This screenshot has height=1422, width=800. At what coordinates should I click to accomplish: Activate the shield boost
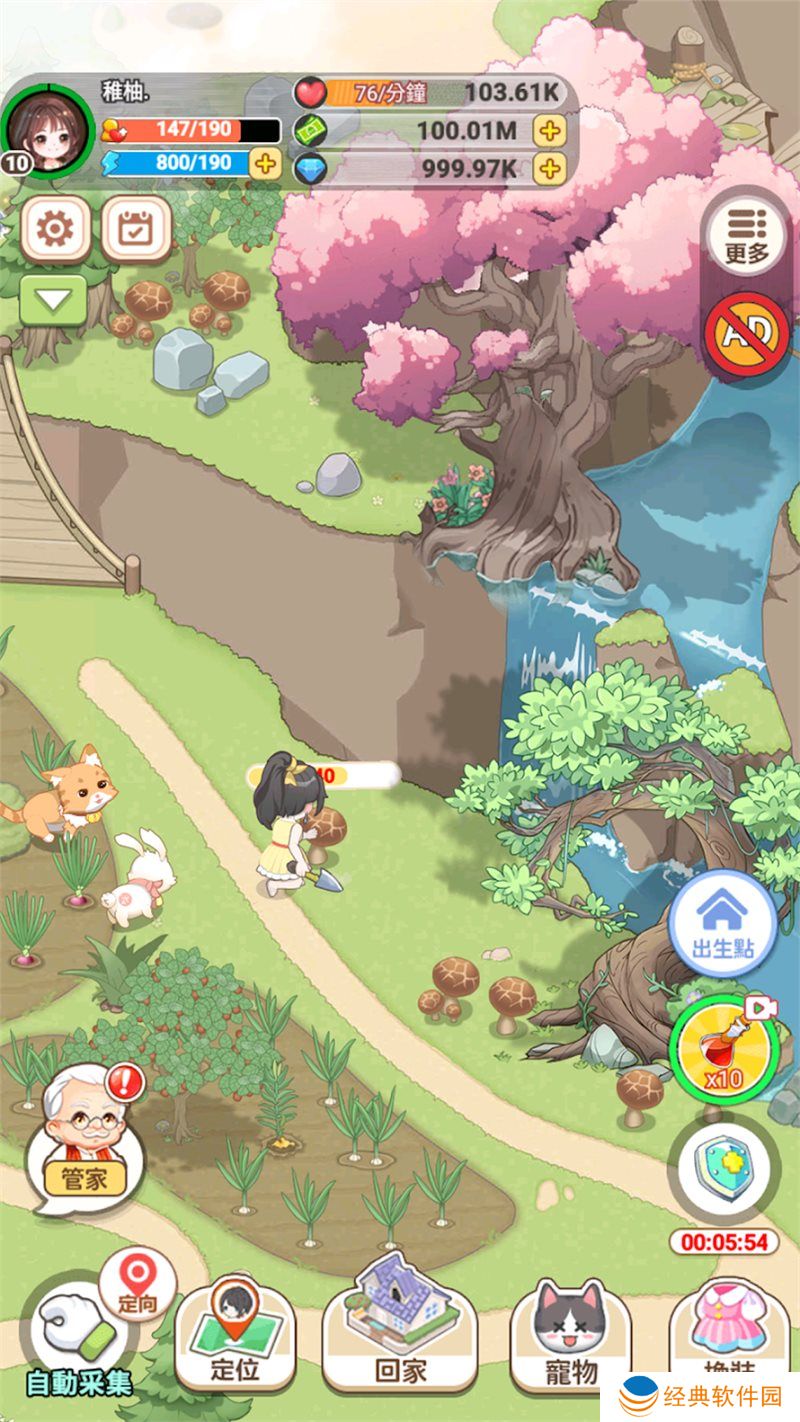(723, 1168)
